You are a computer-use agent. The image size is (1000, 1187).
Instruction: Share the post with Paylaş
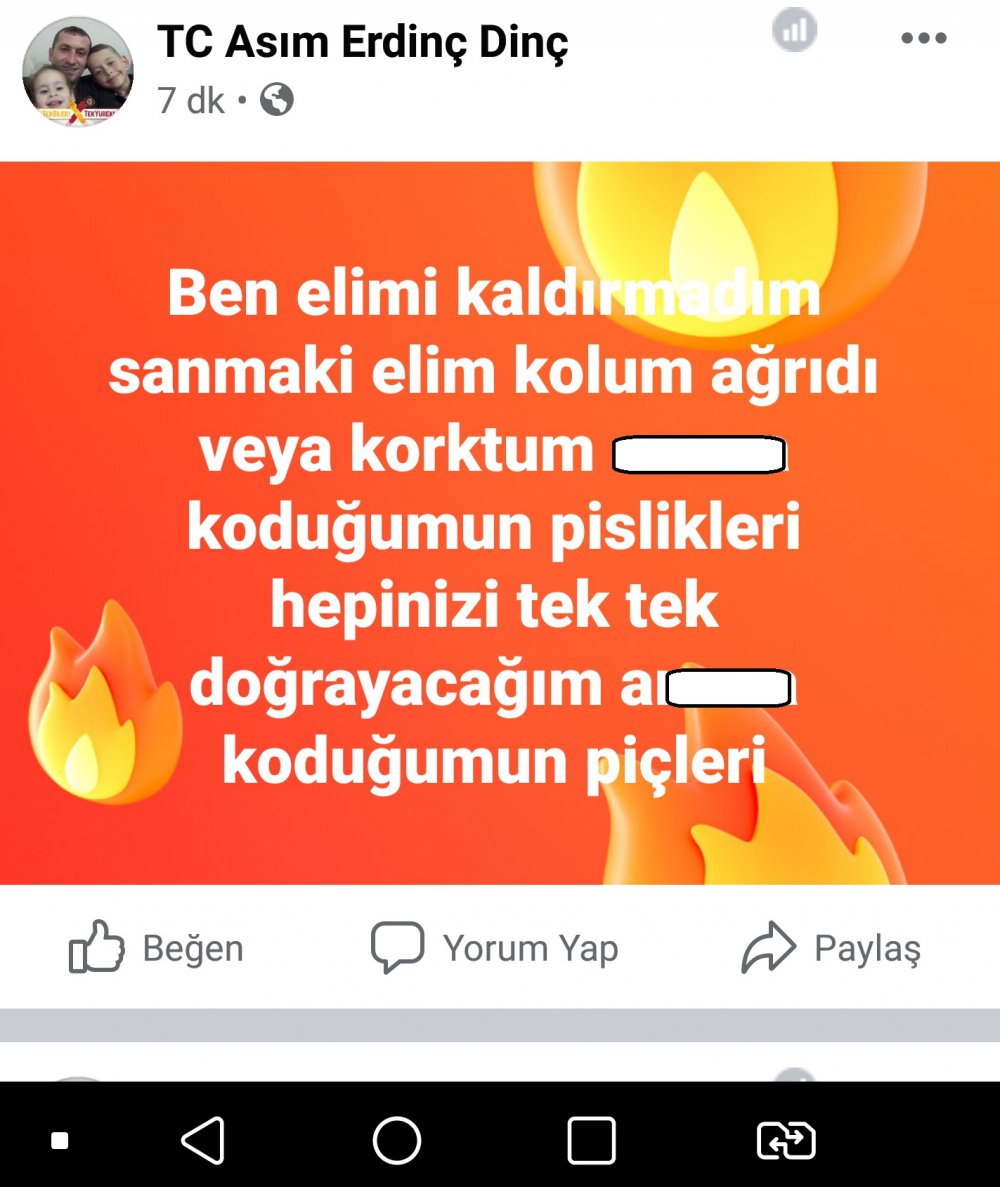point(831,948)
